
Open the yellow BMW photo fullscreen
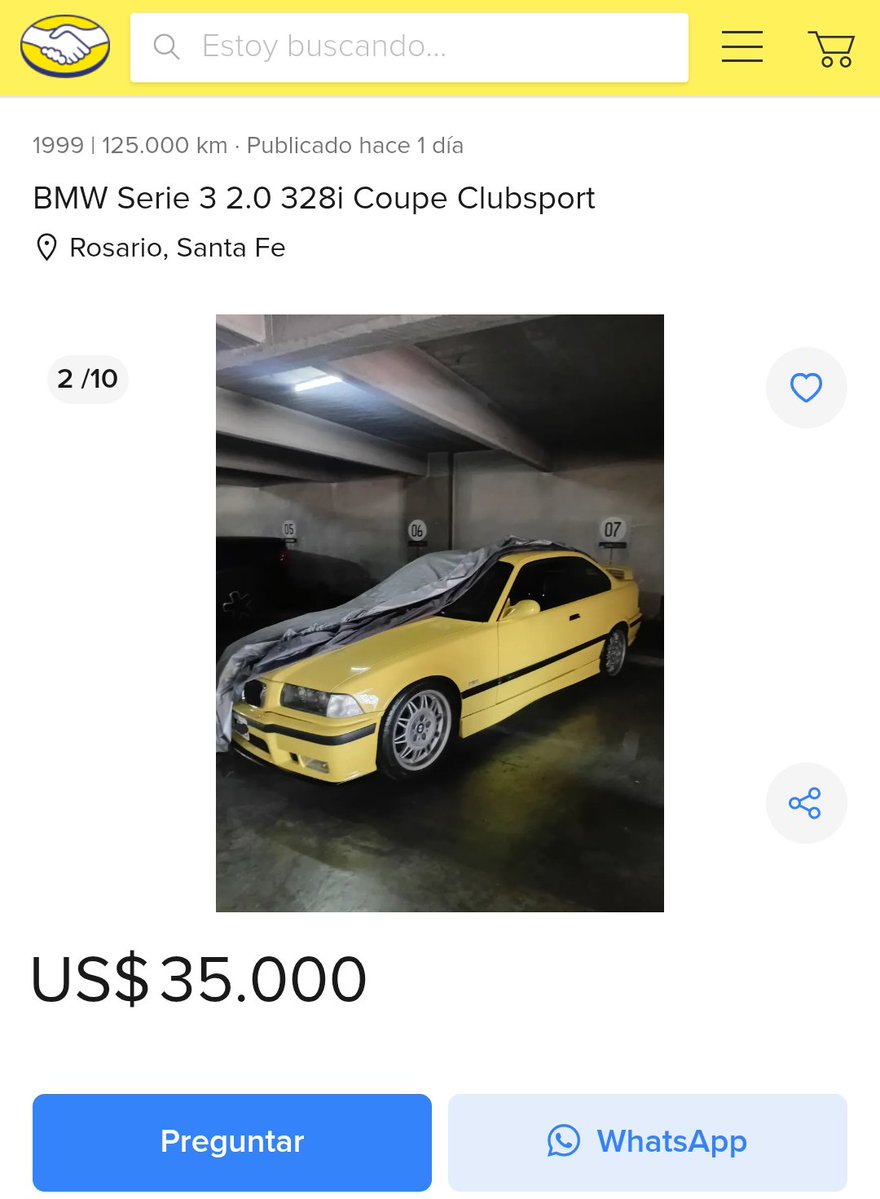[x=440, y=613]
